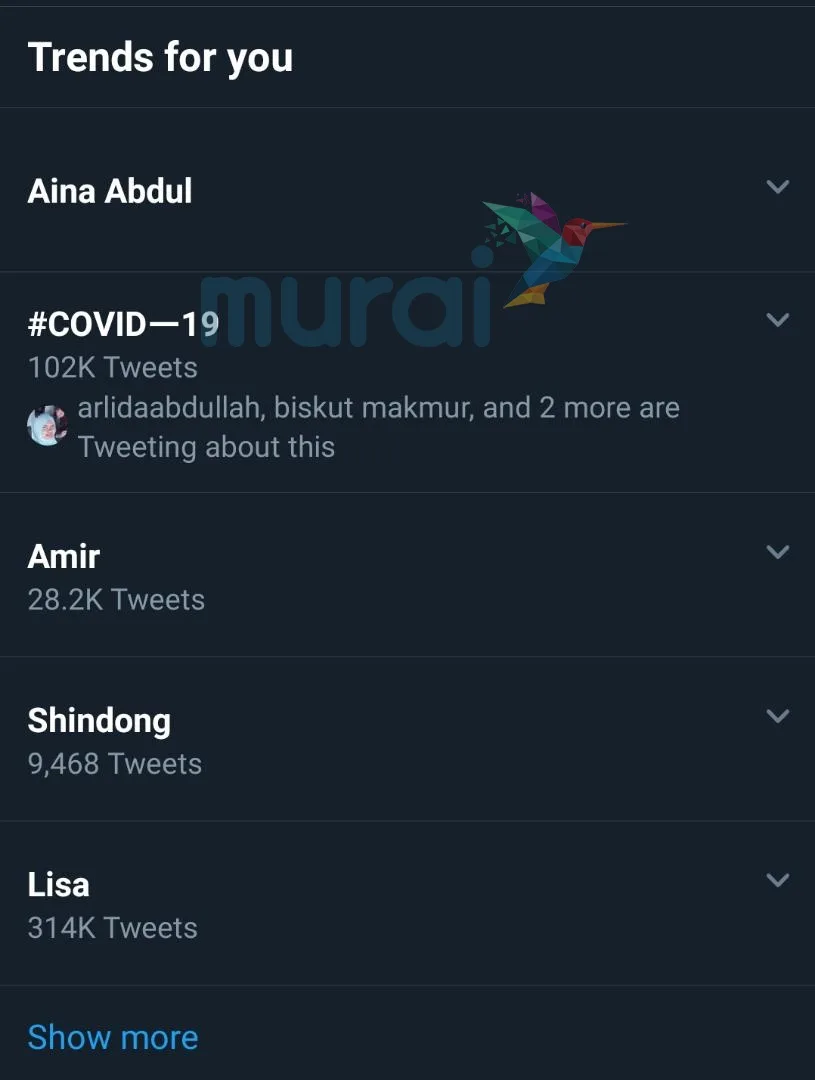Open the Amir trend
The image size is (815, 1080).
64,556
